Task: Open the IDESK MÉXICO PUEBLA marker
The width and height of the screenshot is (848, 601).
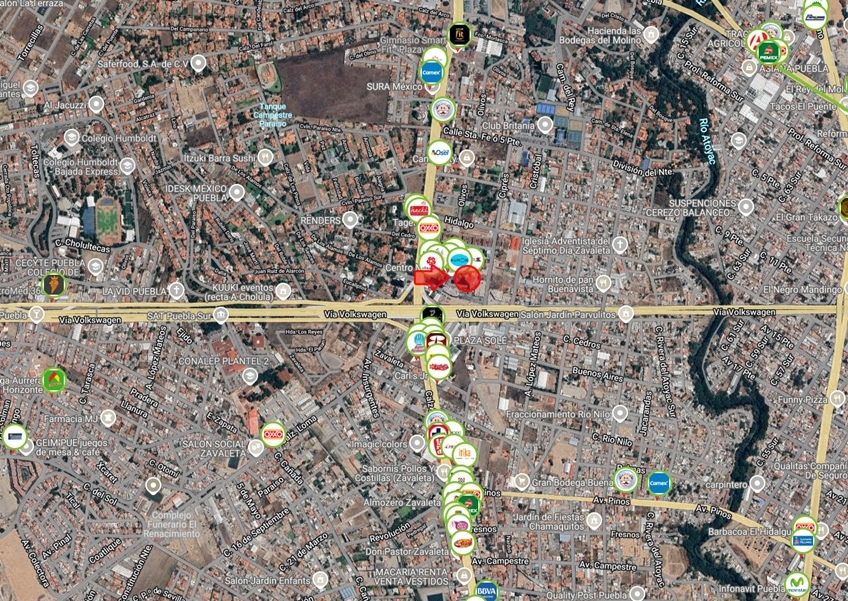Action: coord(237,191)
